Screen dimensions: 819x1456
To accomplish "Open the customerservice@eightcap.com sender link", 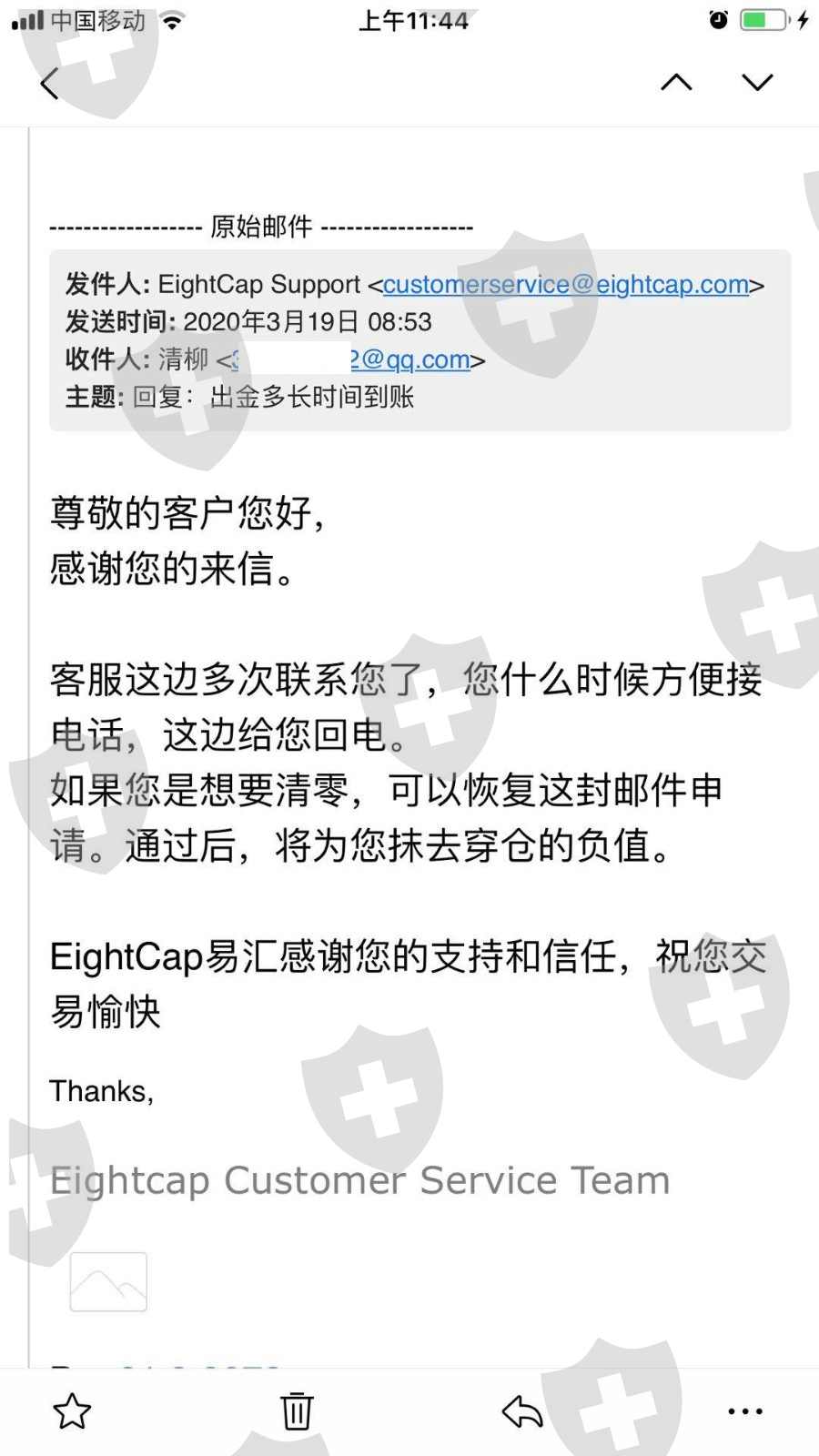I will click(x=566, y=285).
